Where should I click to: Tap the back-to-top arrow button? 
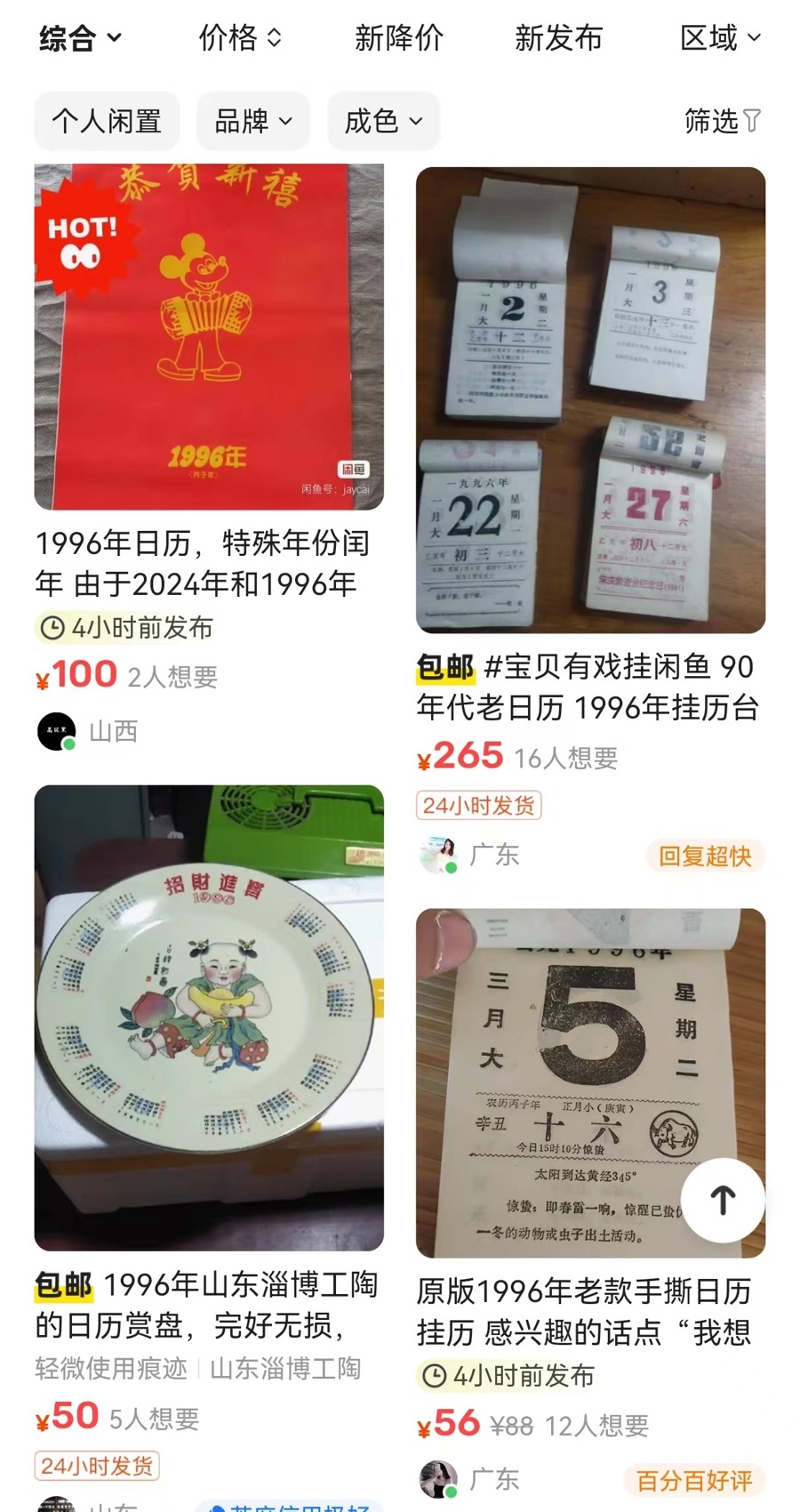(723, 1200)
